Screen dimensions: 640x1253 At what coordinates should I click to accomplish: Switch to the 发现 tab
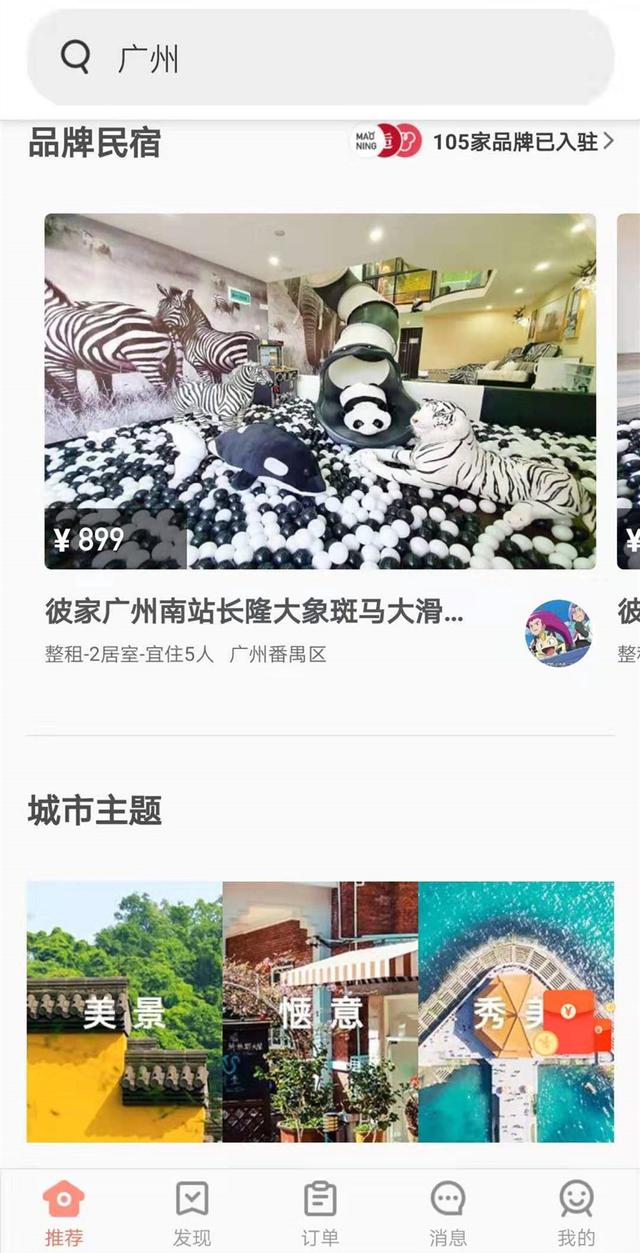pos(192,1212)
